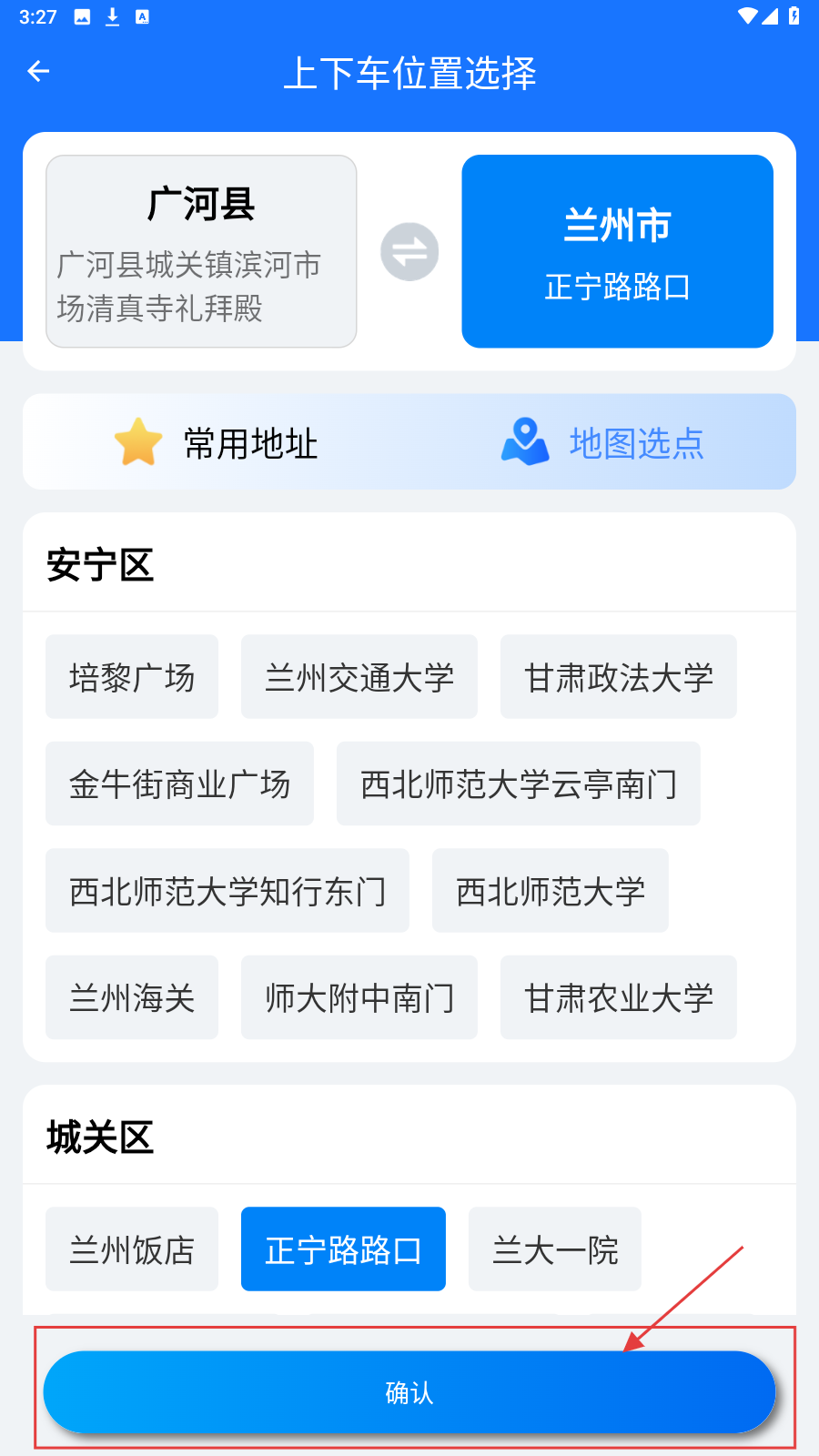819x1456 pixels.
Task: Pick 甘肃政法大学 as the location
Action: click(x=618, y=677)
